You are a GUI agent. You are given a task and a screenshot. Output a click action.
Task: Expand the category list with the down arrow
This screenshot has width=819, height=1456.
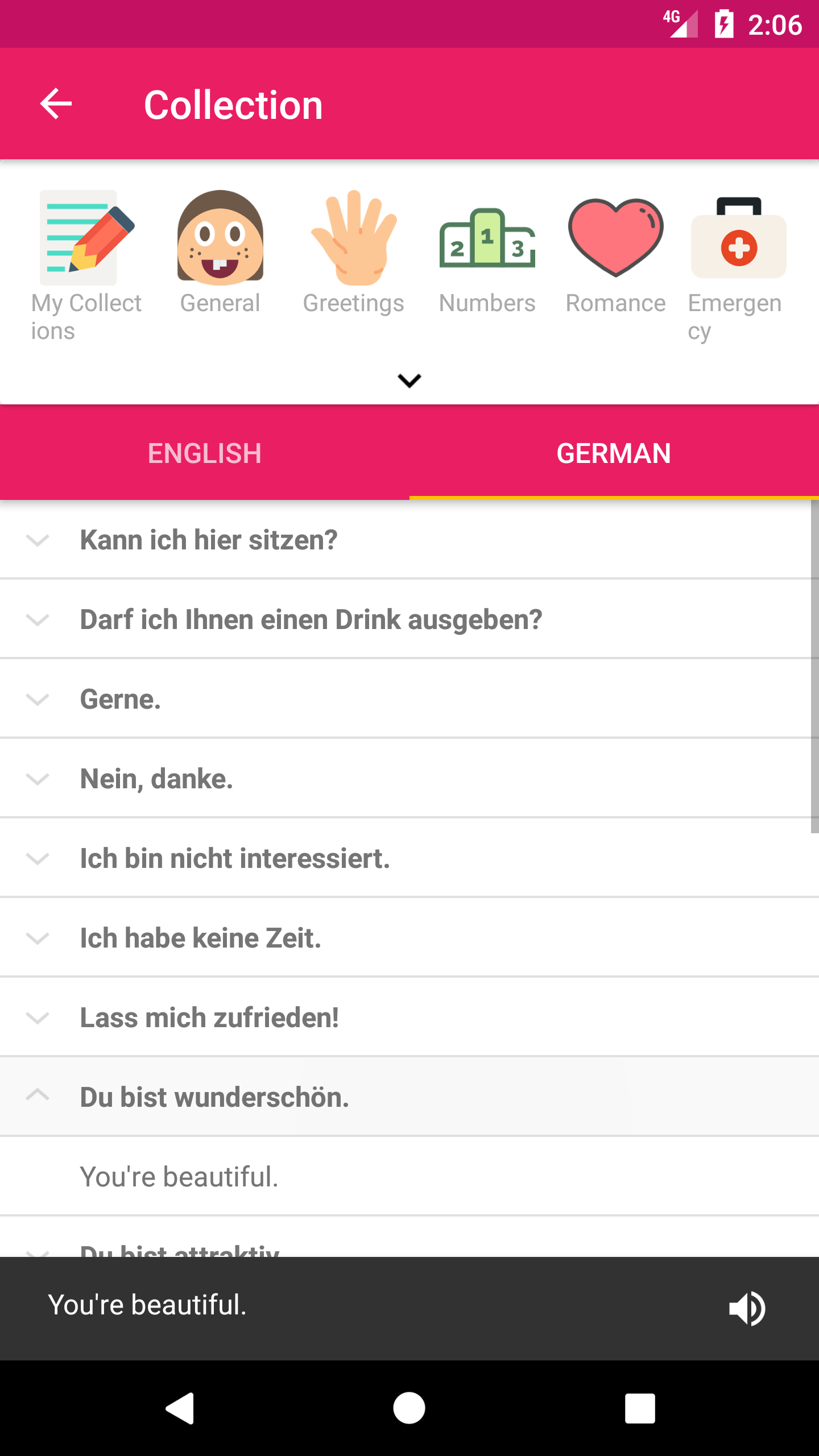tap(409, 380)
